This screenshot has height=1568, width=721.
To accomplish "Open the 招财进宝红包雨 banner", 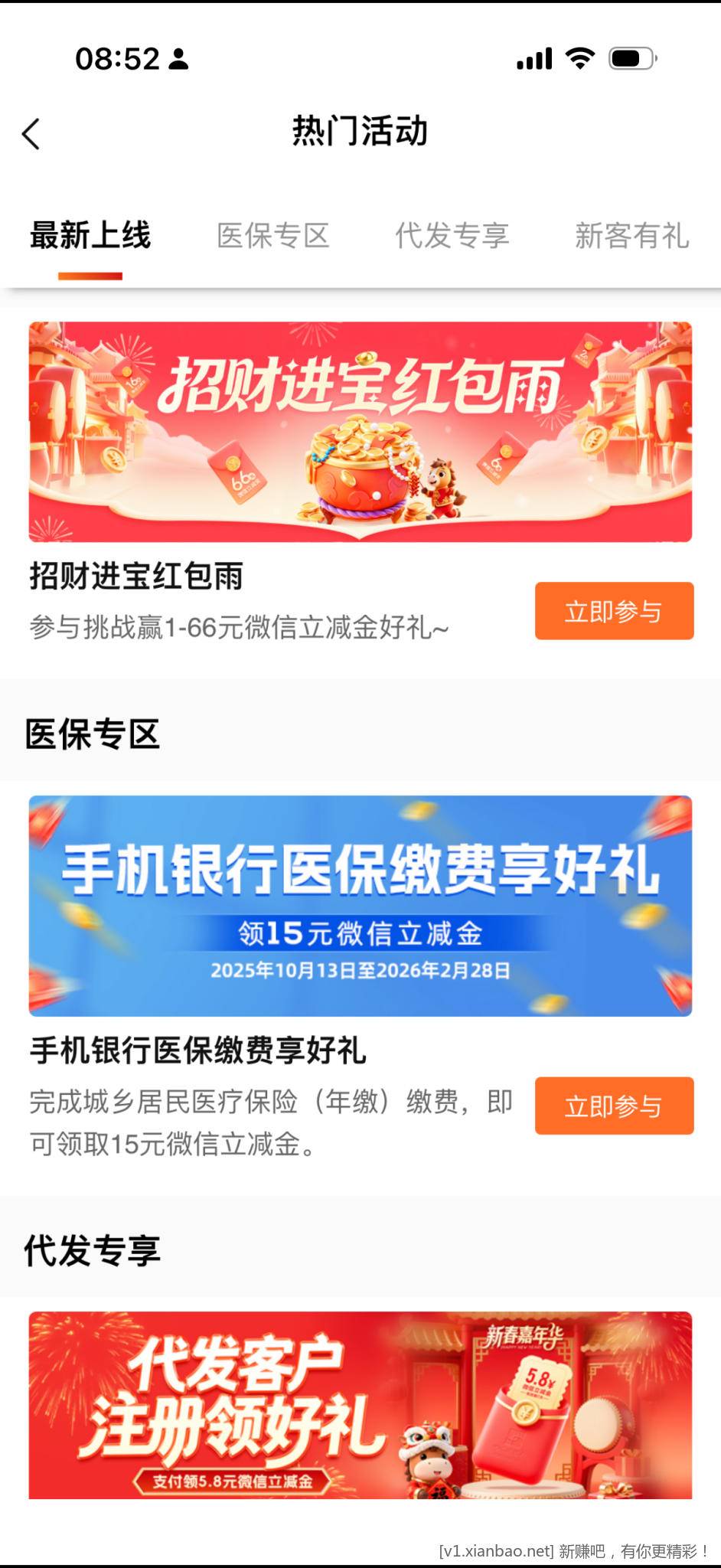I will click(x=360, y=432).
